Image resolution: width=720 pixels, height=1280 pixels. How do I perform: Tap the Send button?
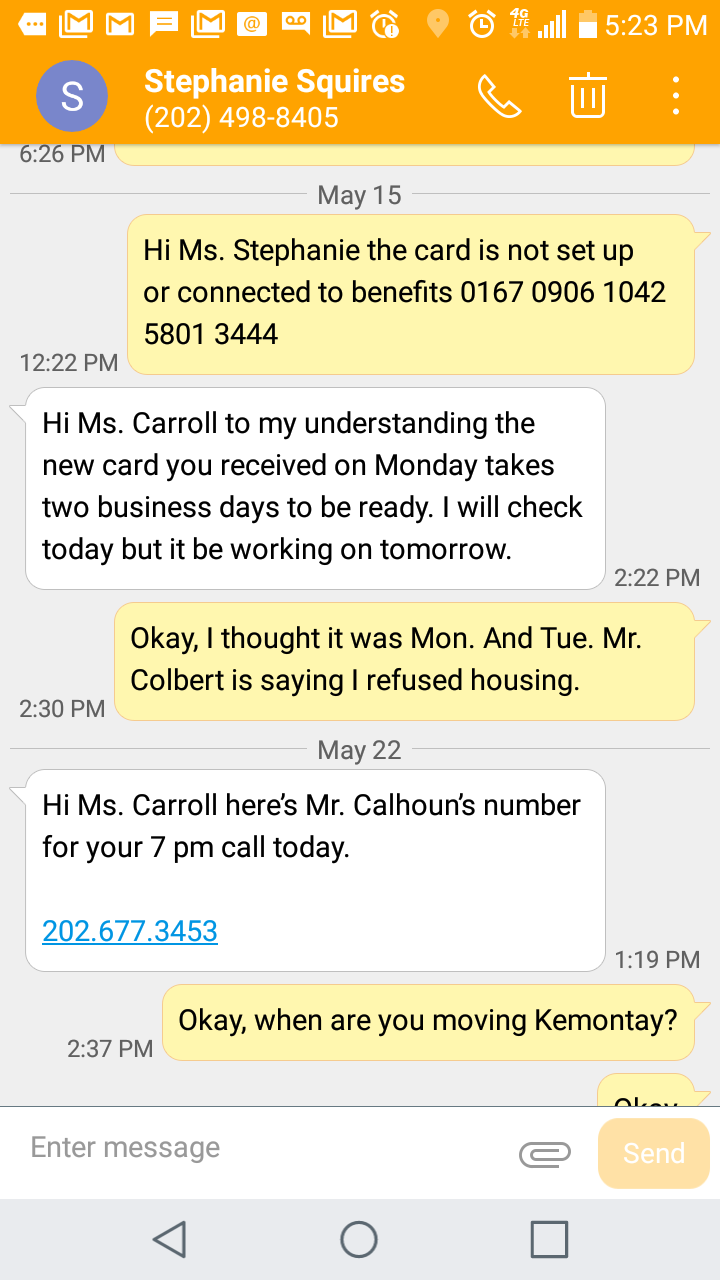pos(654,1153)
